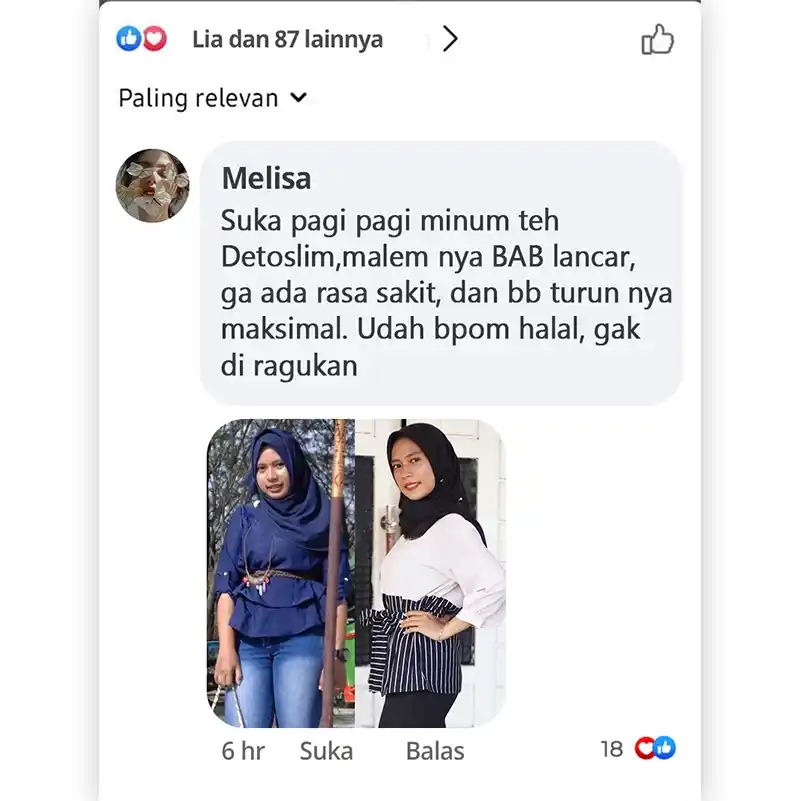Screen dimensions: 800x801
Task: View the reaction count of 18
Action: click(x=614, y=745)
